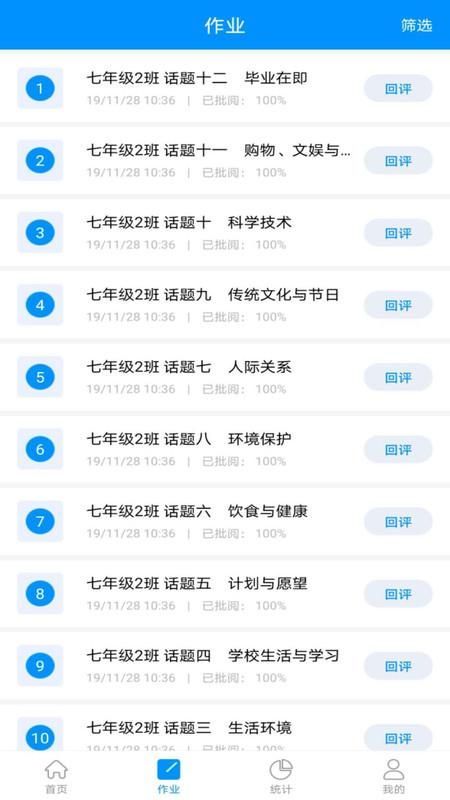Tap 回评 for 话题七 人际关系

pos(398,378)
